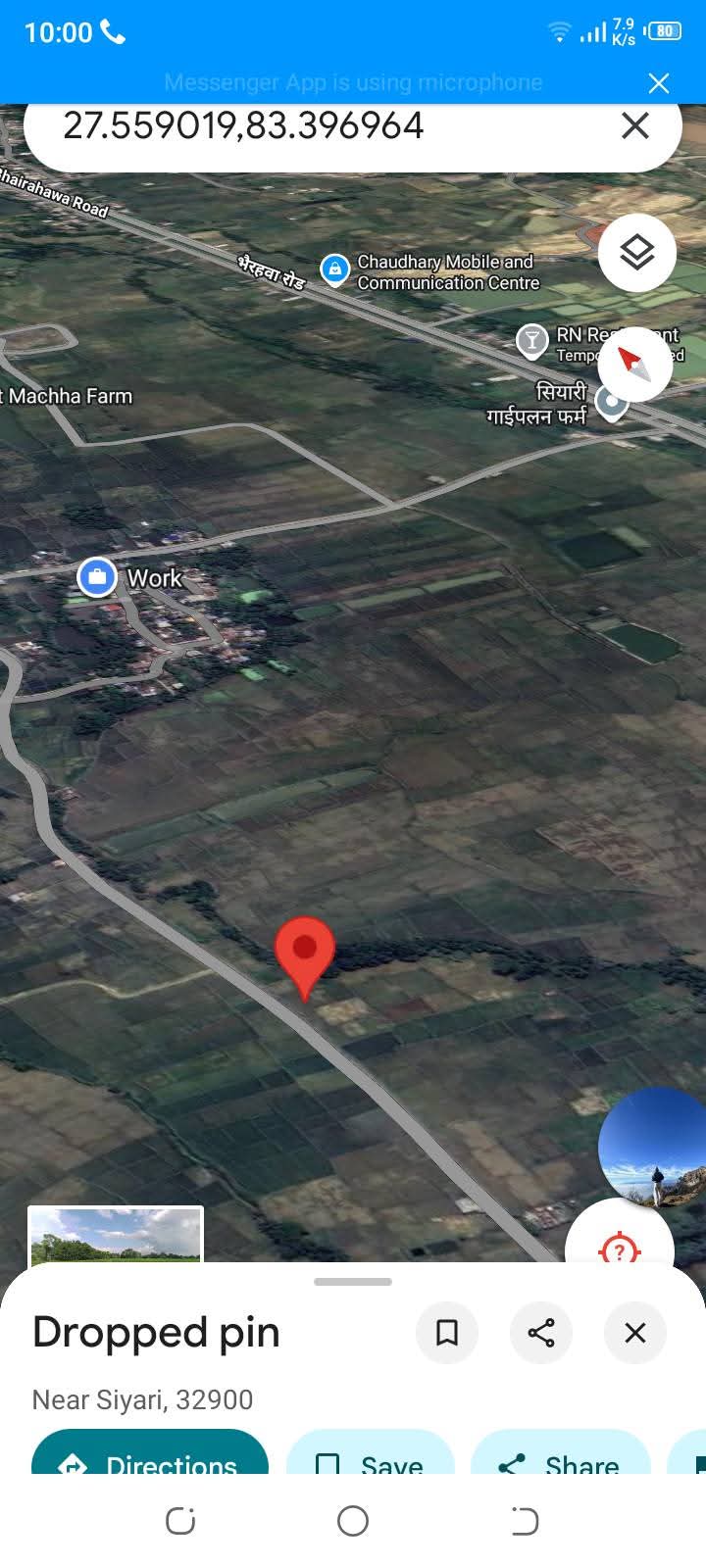The image size is (706, 1568).
Task: Open the RN Restaurant marker
Action: tap(531, 340)
